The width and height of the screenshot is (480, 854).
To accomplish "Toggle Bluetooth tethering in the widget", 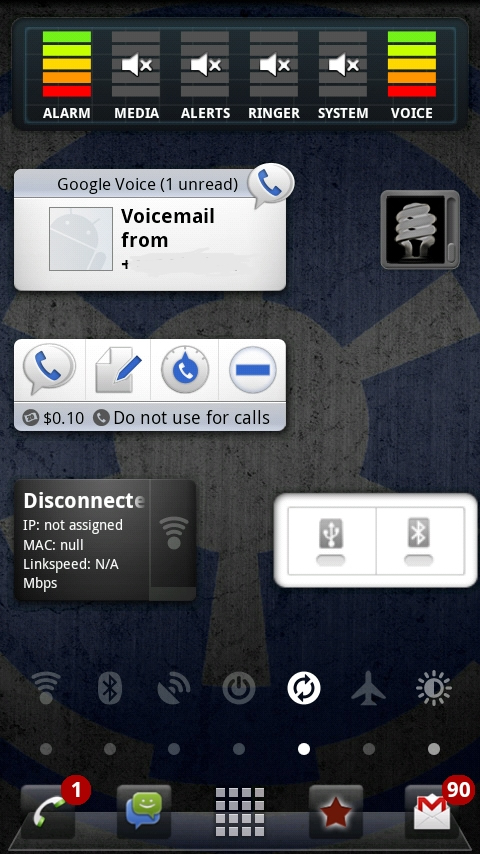I will click(420, 540).
